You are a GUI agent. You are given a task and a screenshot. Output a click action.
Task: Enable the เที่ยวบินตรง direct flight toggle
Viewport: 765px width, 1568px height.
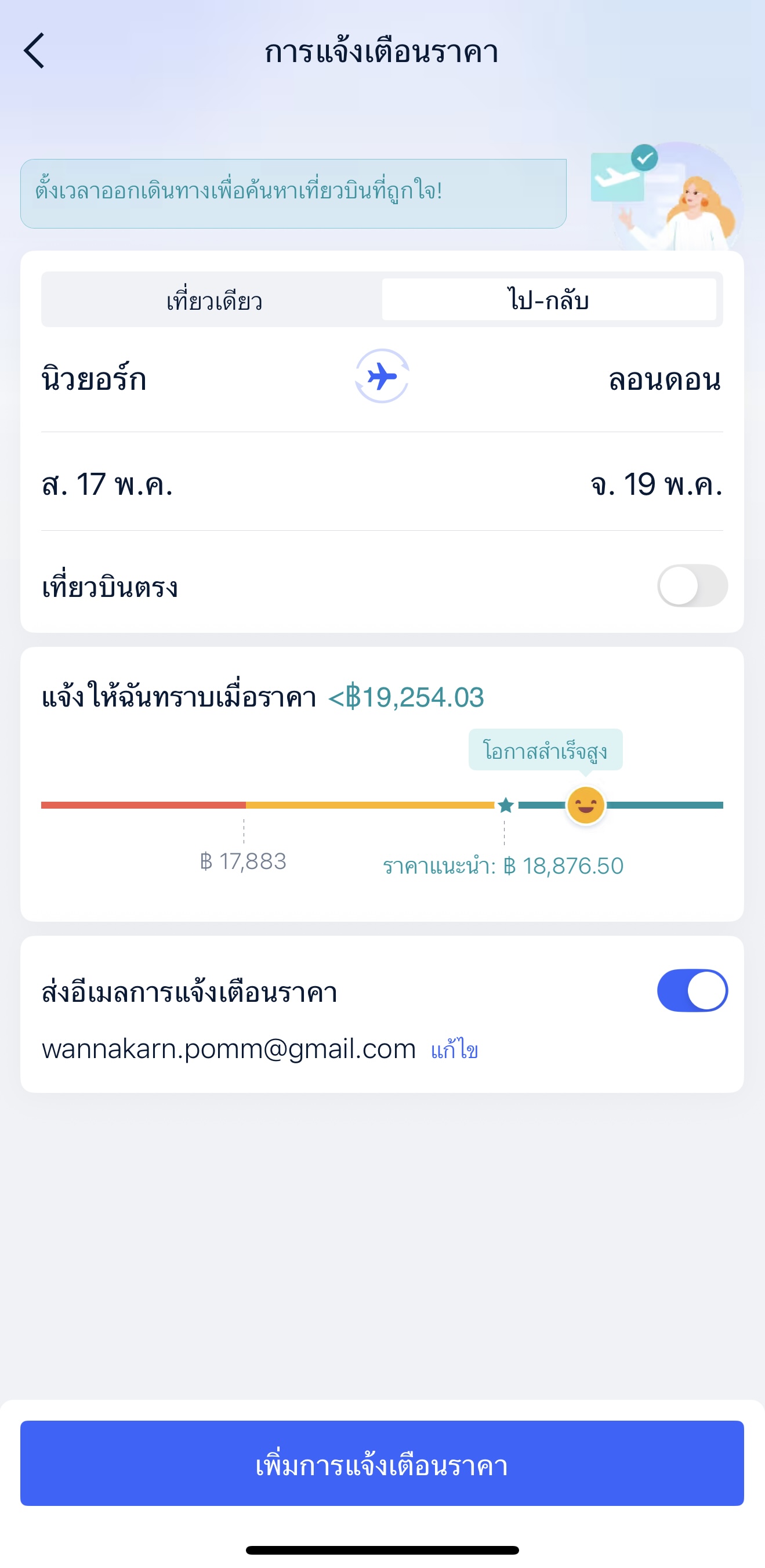[x=692, y=584]
